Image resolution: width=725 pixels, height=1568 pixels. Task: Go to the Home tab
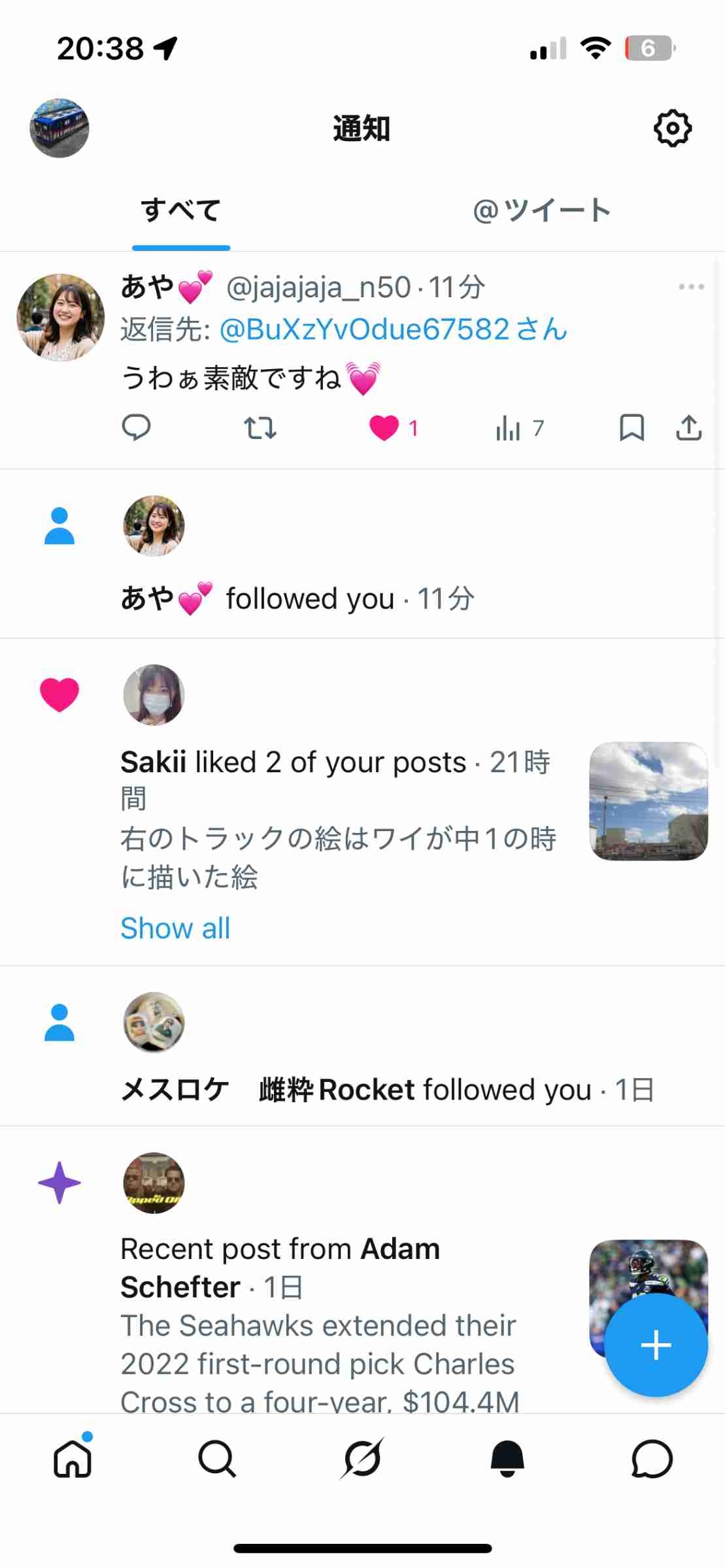(x=73, y=1458)
